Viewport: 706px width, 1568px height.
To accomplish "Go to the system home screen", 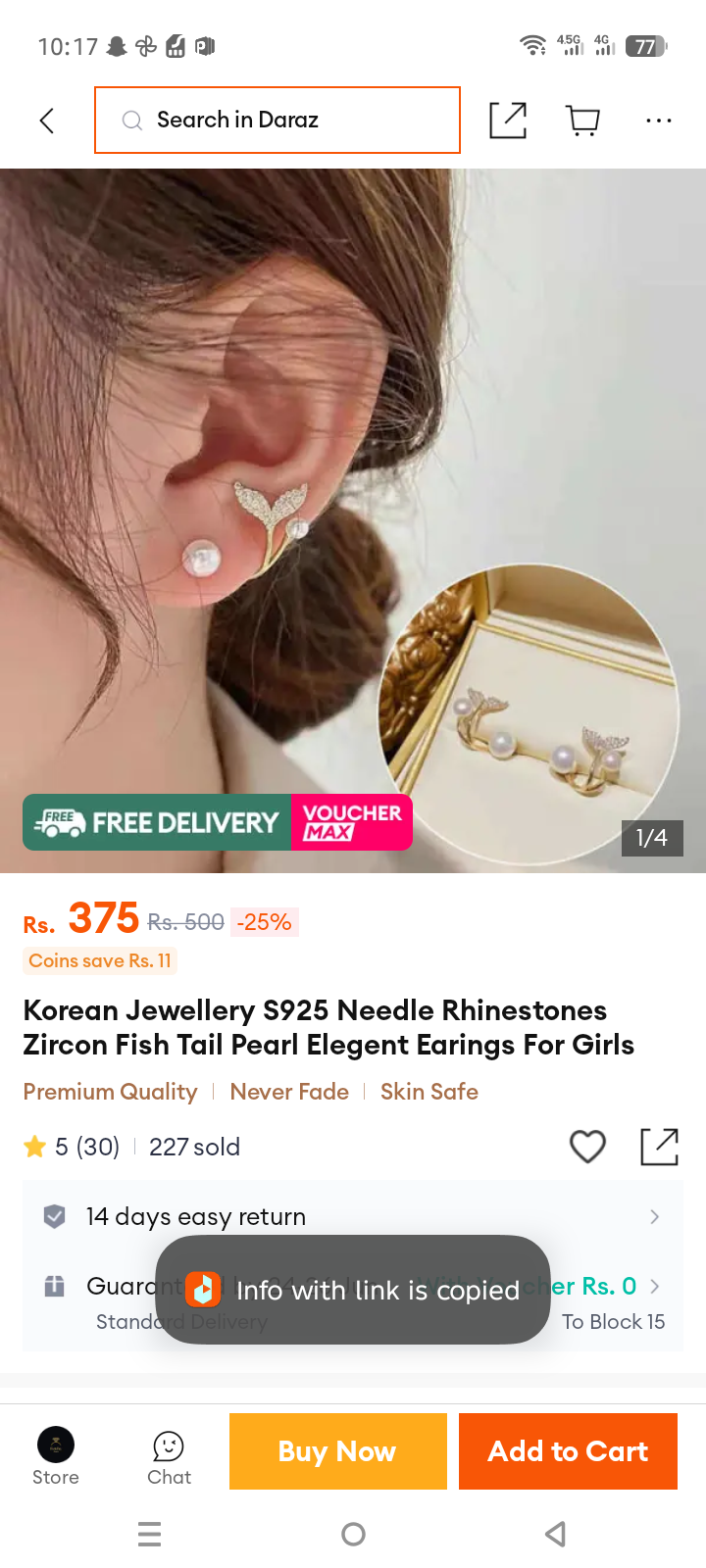I will click(x=354, y=1534).
